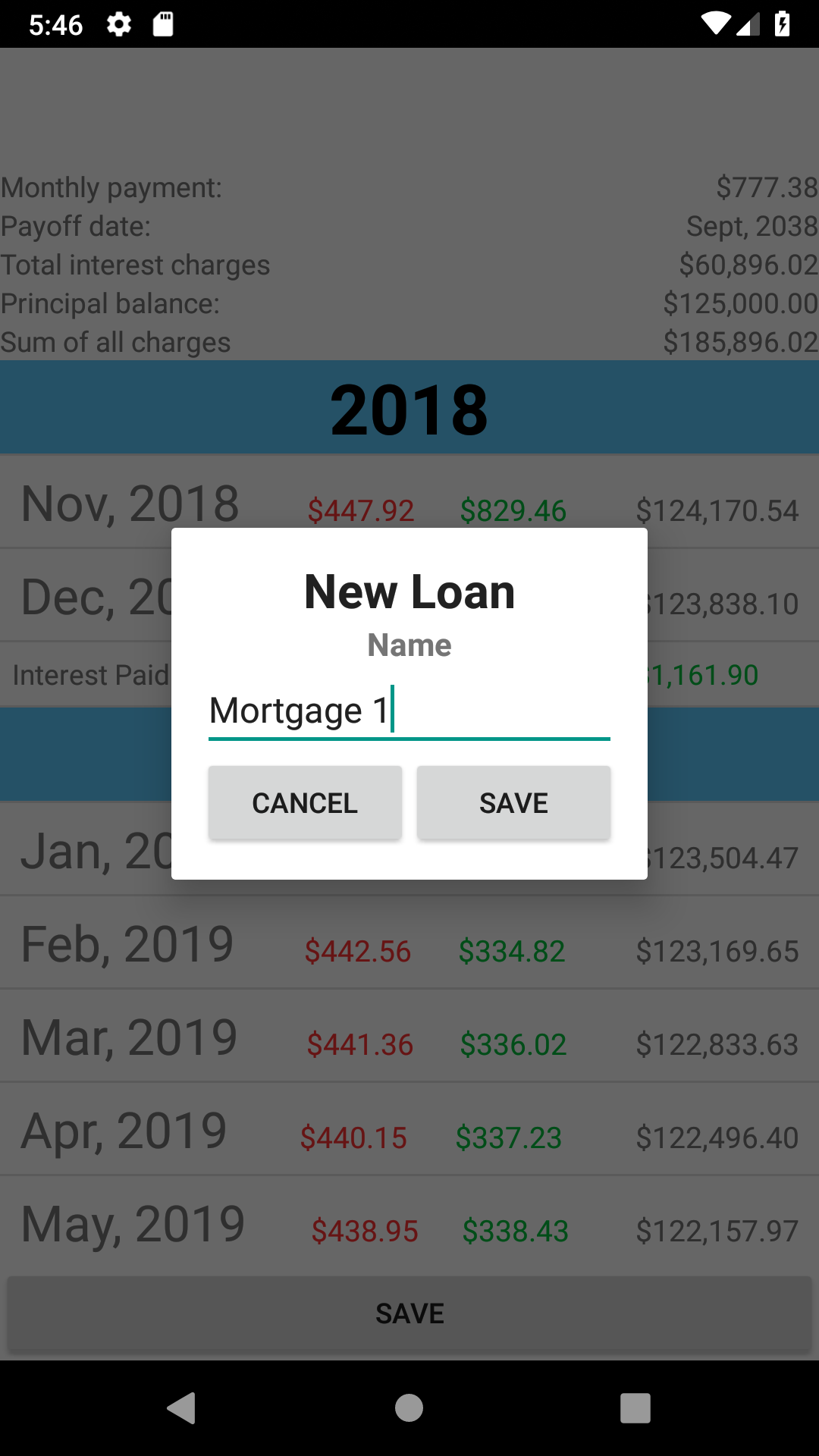Select the Mar, 2019 payment row
819x1456 pixels.
point(409,1036)
